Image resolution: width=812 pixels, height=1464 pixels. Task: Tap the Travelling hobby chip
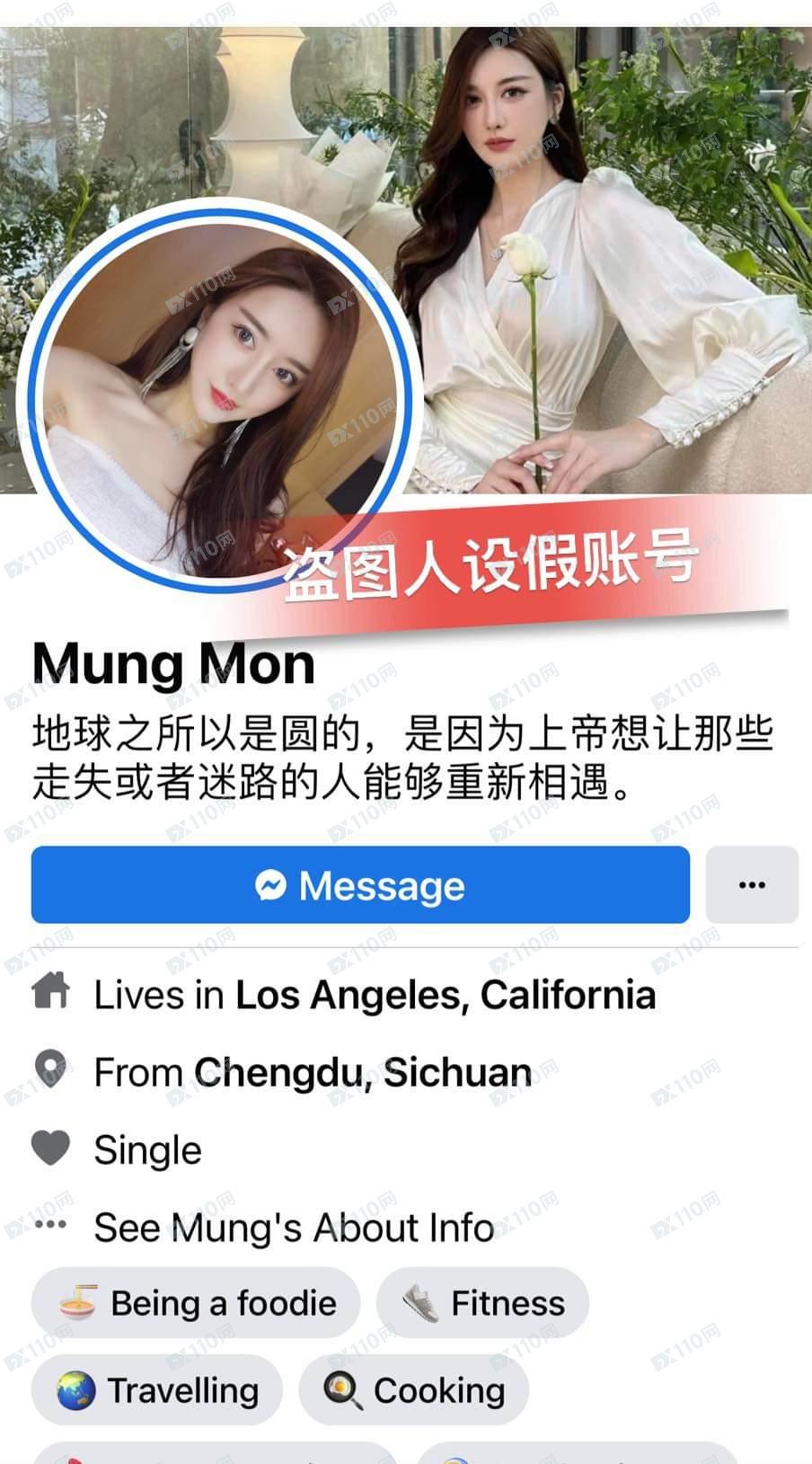coord(156,1390)
